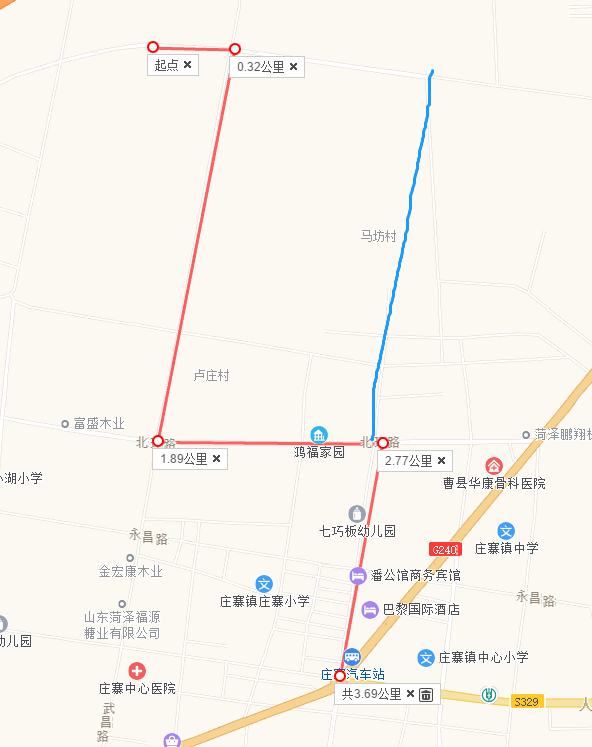Screen dimensions: 592x747
Task: Tap the 庄寨镇庄寨小学 marker
Action: (x=264, y=584)
